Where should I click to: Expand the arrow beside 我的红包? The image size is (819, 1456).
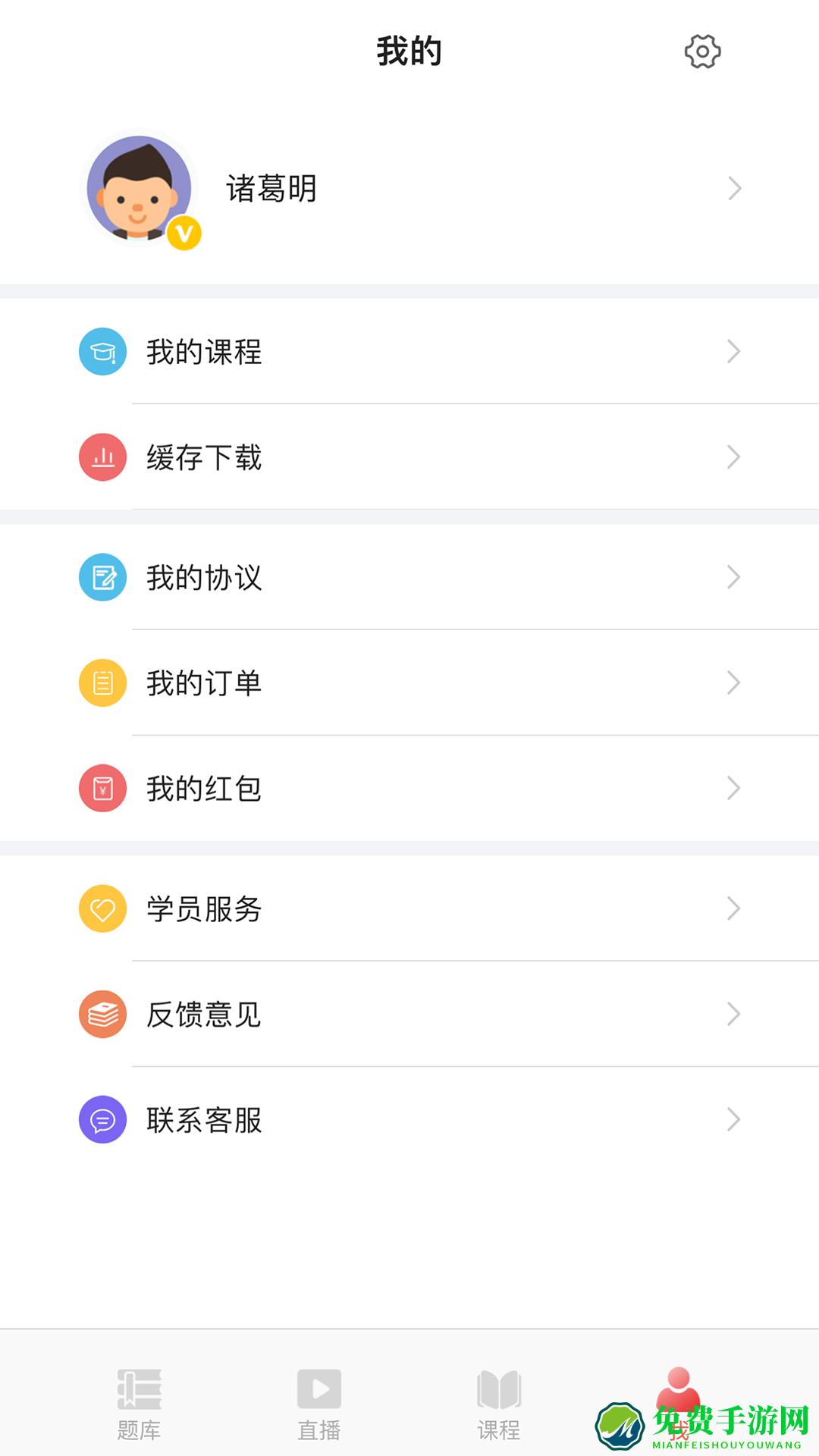click(x=733, y=789)
